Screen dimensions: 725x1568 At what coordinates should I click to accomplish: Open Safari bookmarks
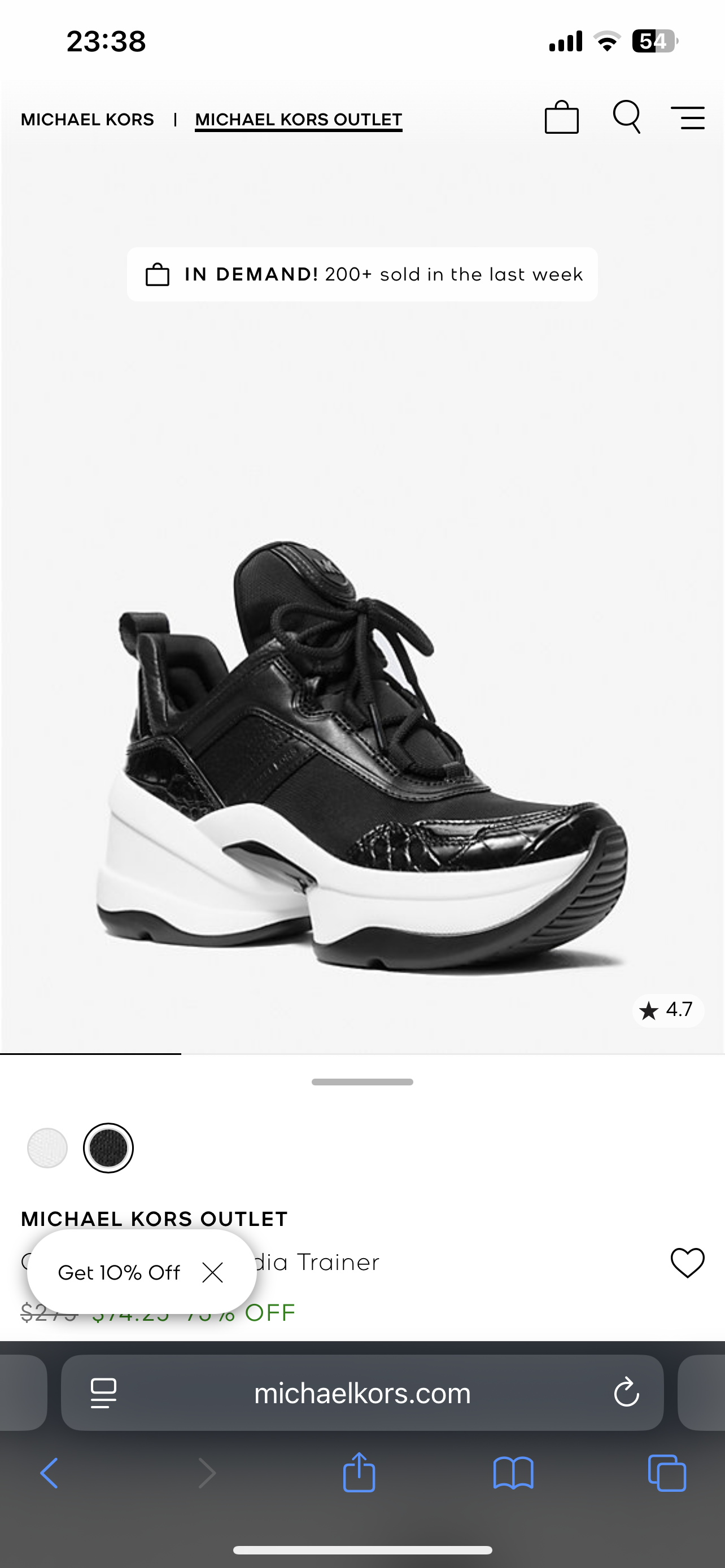[x=513, y=1473]
